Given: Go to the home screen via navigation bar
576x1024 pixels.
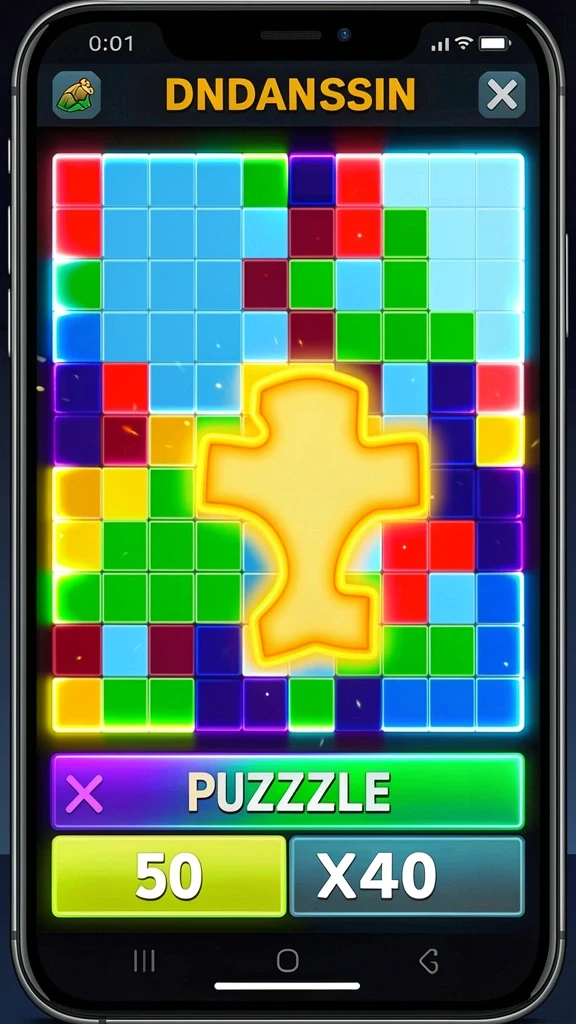Looking at the screenshot, I should [287, 961].
